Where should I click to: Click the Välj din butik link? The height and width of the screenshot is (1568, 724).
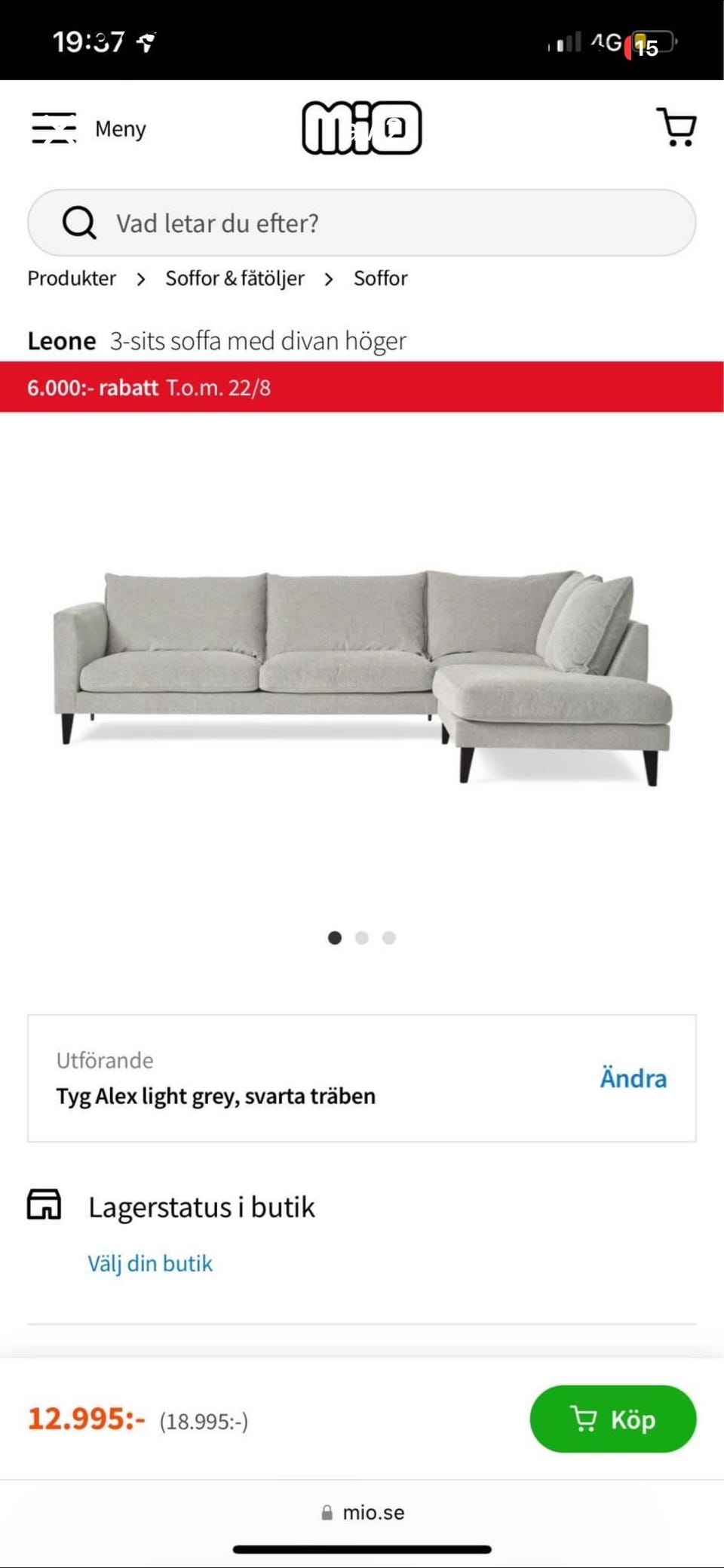coord(149,1262)
